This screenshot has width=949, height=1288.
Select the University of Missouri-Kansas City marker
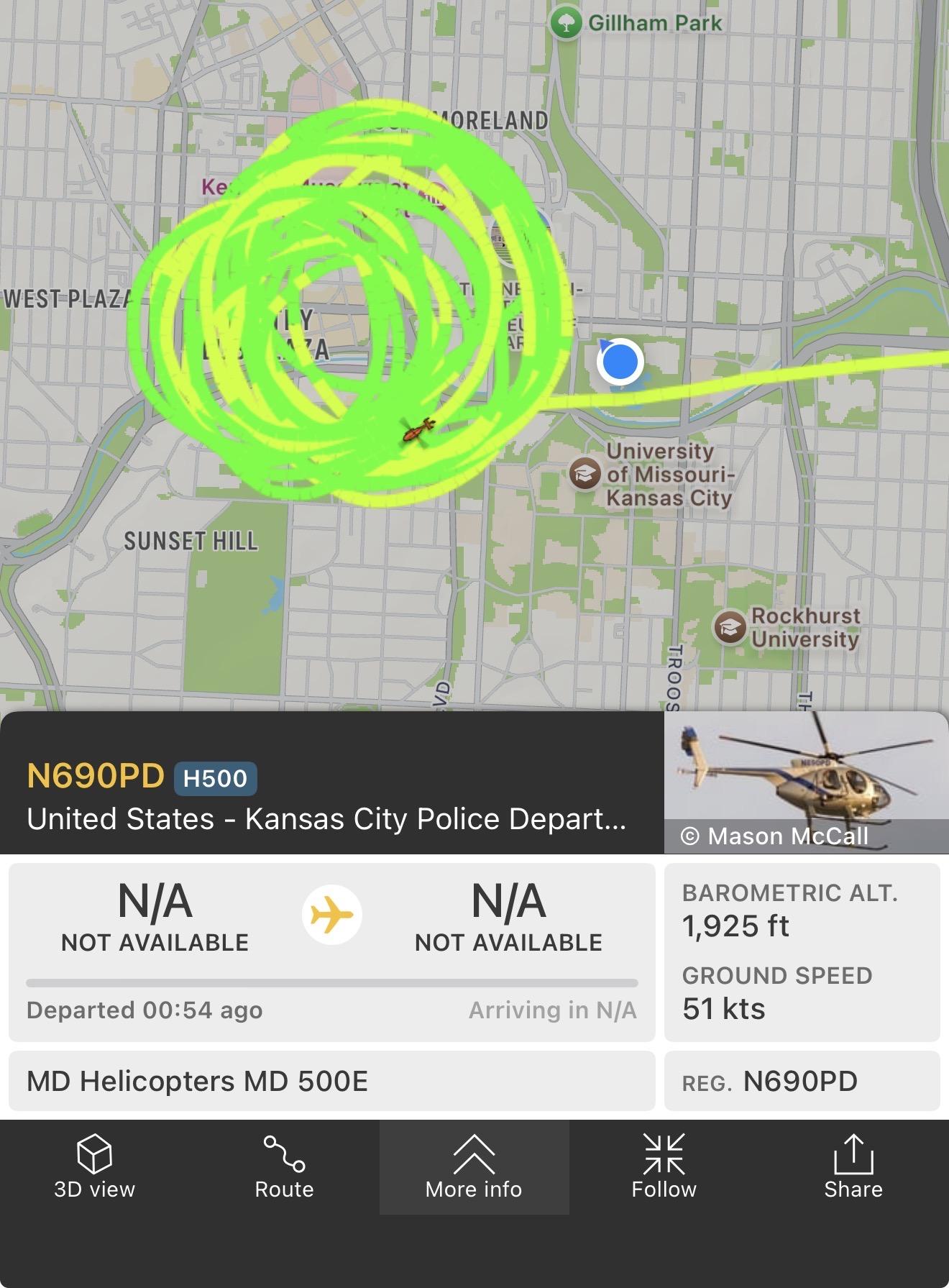[x=585, y=473]
